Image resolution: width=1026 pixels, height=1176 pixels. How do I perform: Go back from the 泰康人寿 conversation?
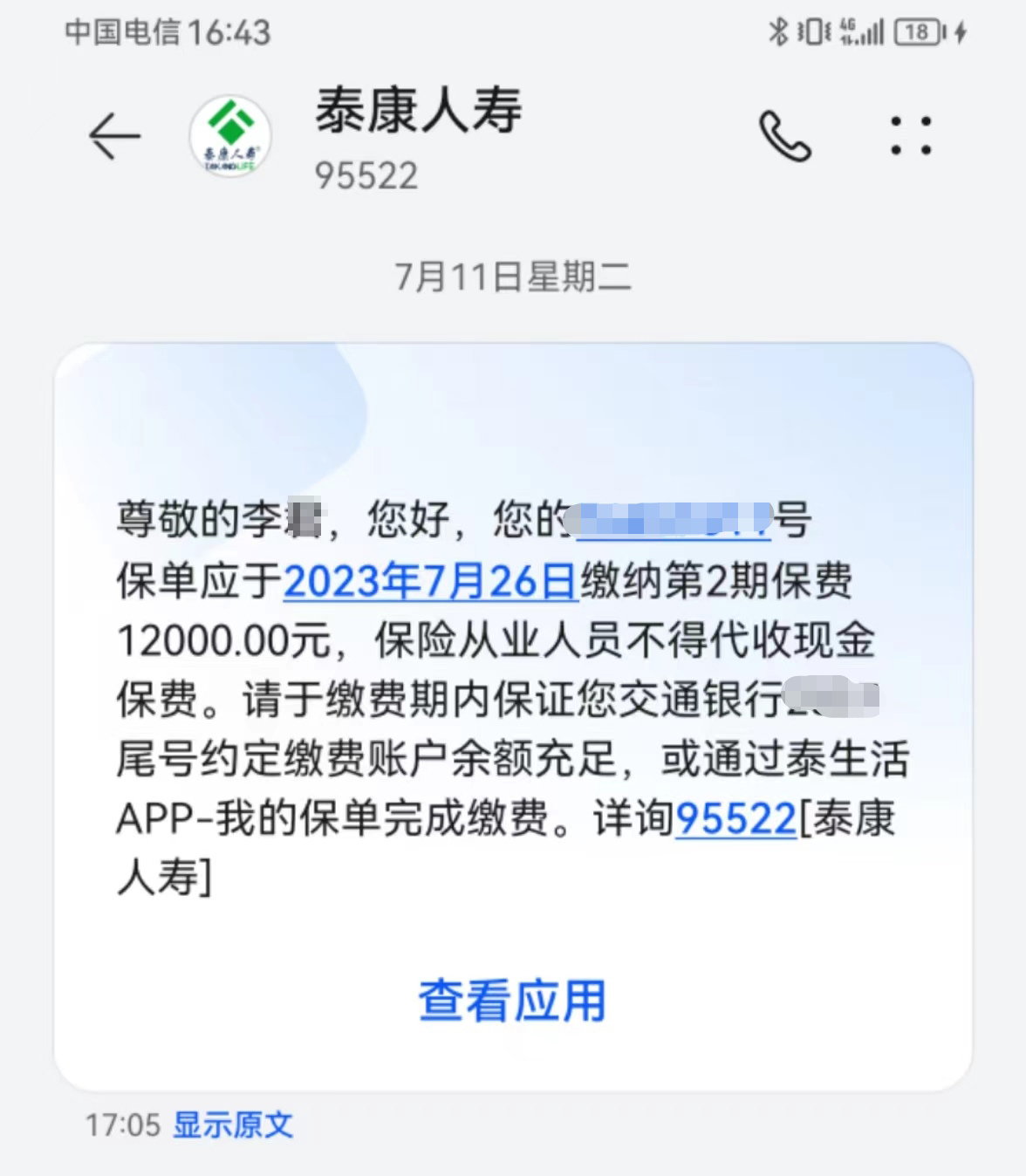click(x=114, y=137)
